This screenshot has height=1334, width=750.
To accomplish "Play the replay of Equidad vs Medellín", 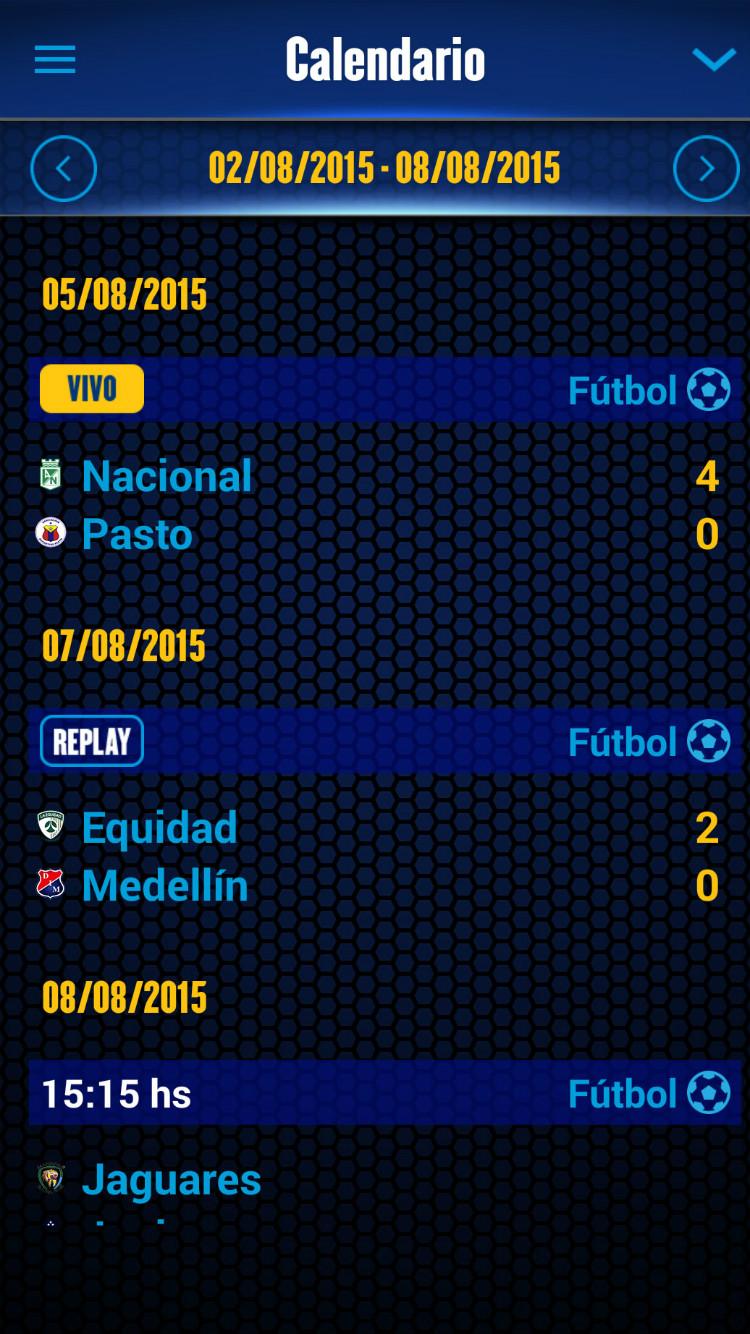I will [x=92, y=741].
